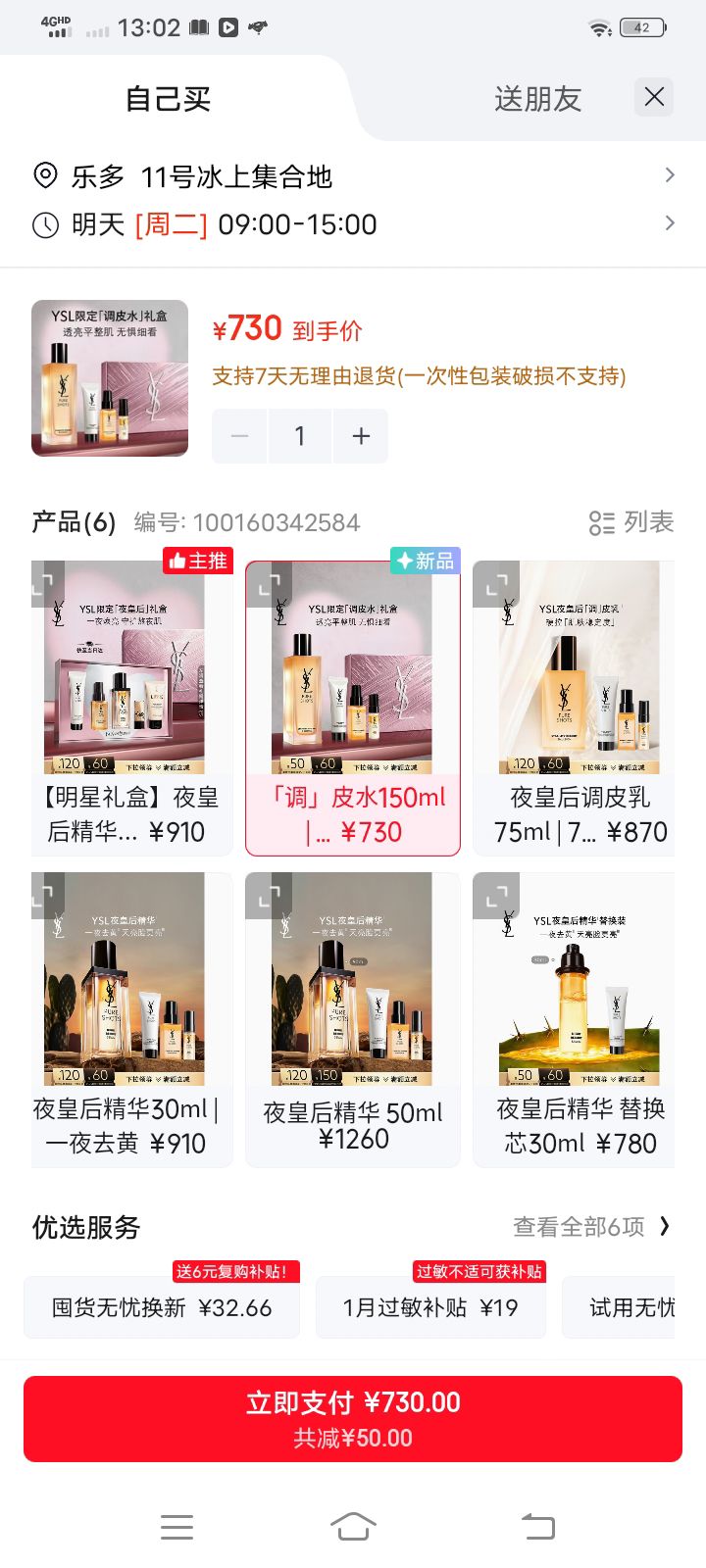Screen dimensions: 706x1568
Task: Enlarge the 夜皇后调皮乳 product image
Action: [x=497, y=585]
